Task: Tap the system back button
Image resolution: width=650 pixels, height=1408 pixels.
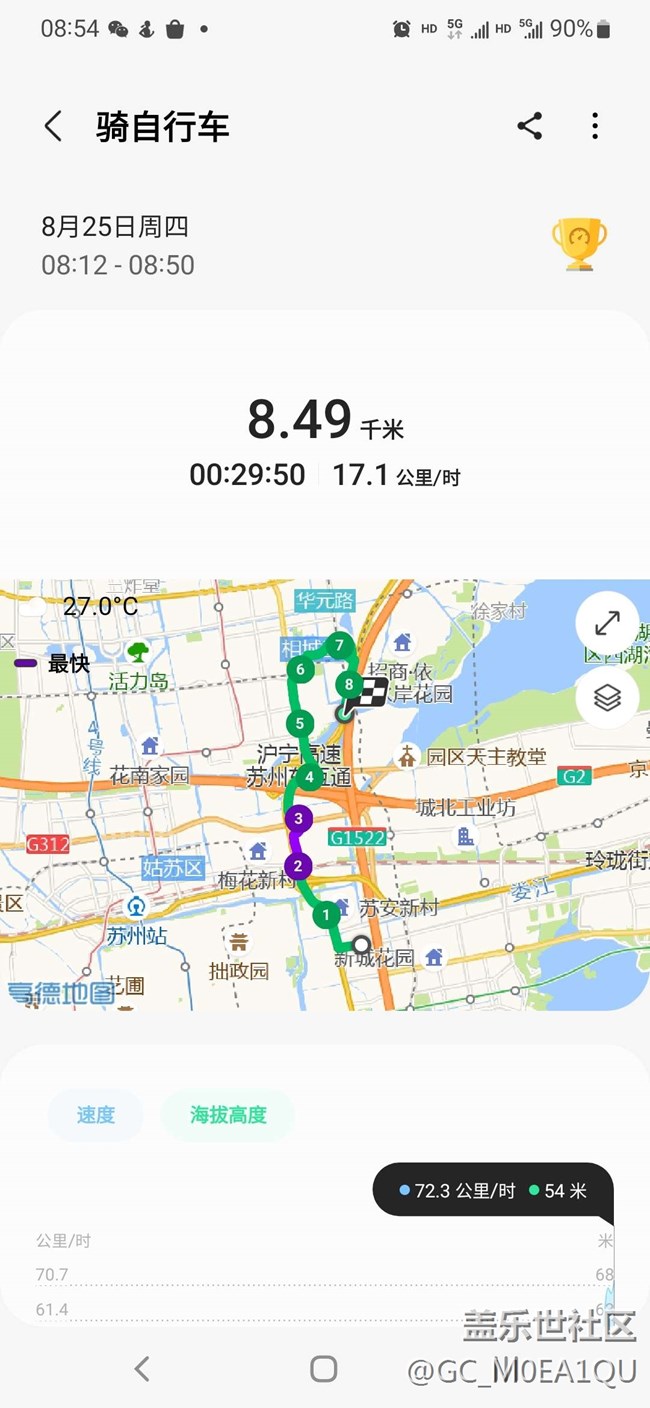Action: tap(142, 1369)
